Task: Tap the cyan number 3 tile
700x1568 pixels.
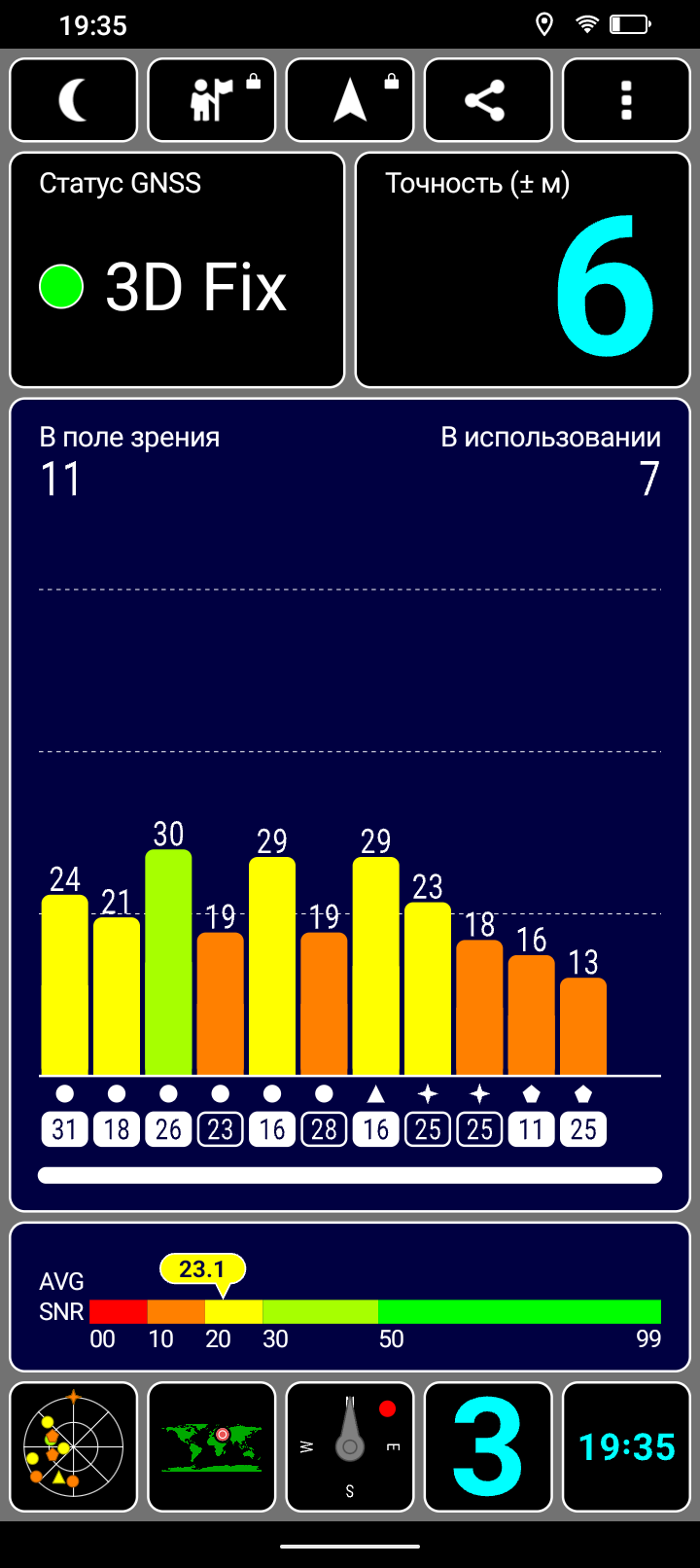Action: pyautogui.click(x=488, y=1446)
